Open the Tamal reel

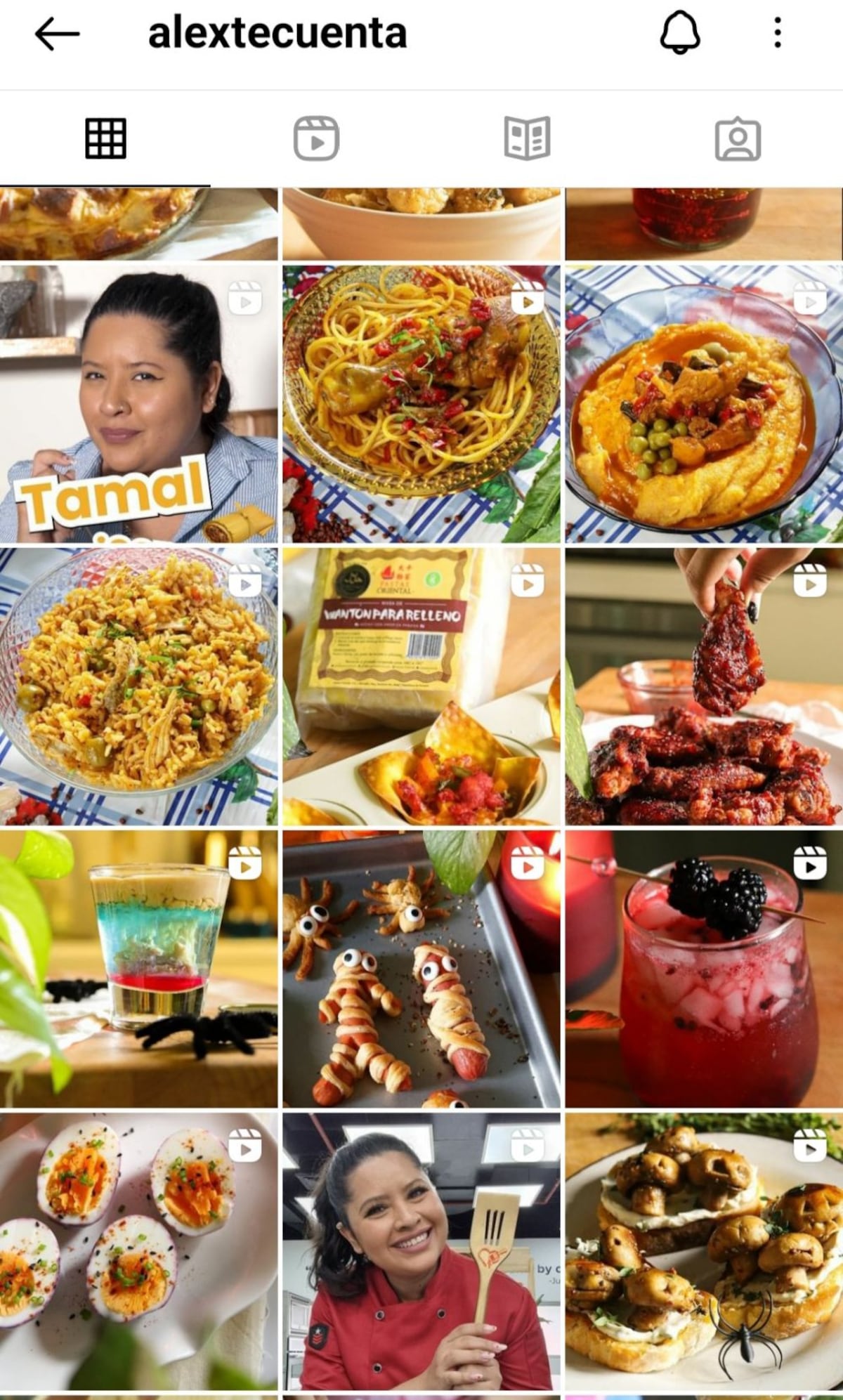[x=138, y=403]
